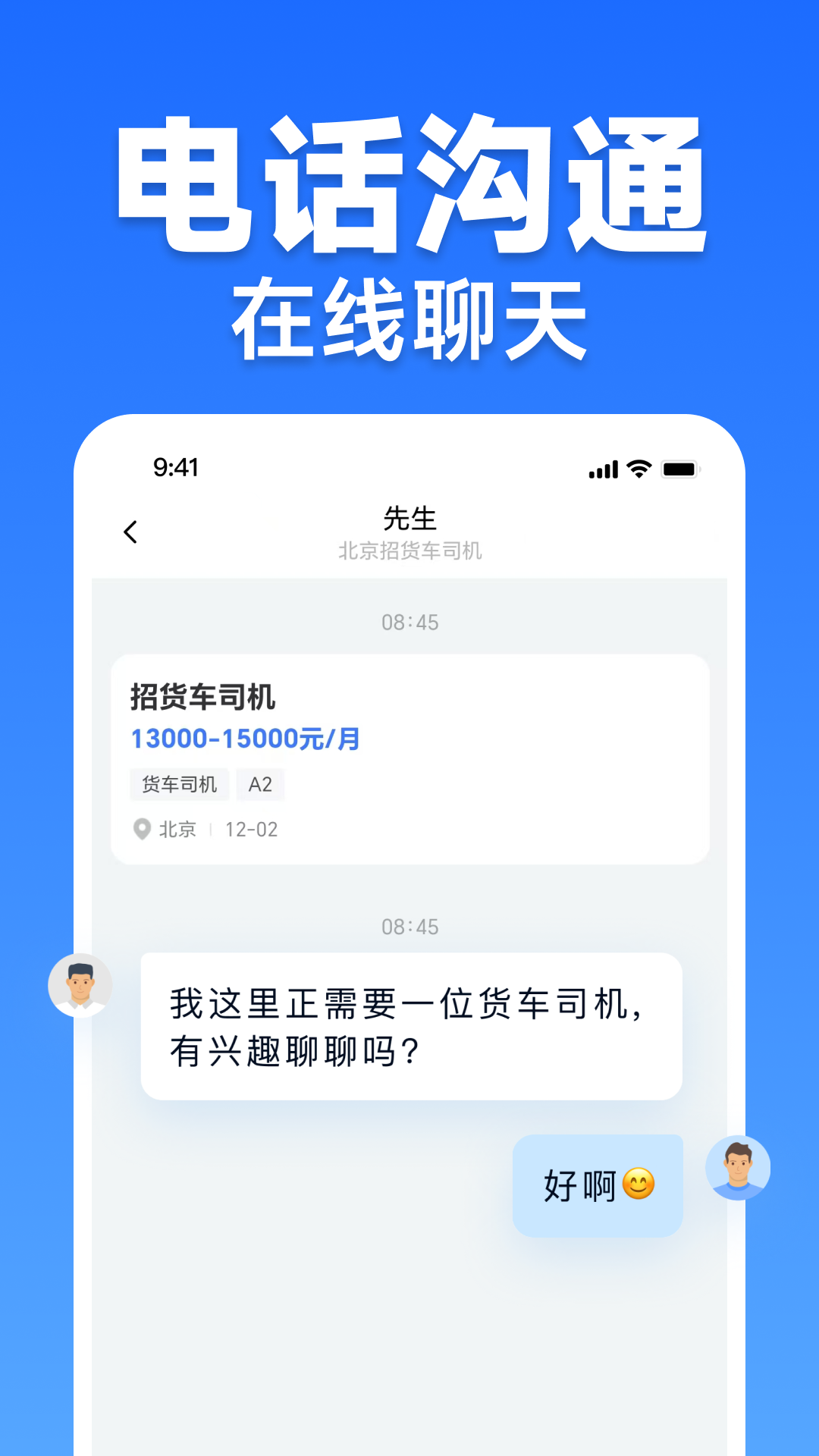The image size is (819, 1456).
Task: Tap the battery indicator icon
Action: tap(678, 469)
